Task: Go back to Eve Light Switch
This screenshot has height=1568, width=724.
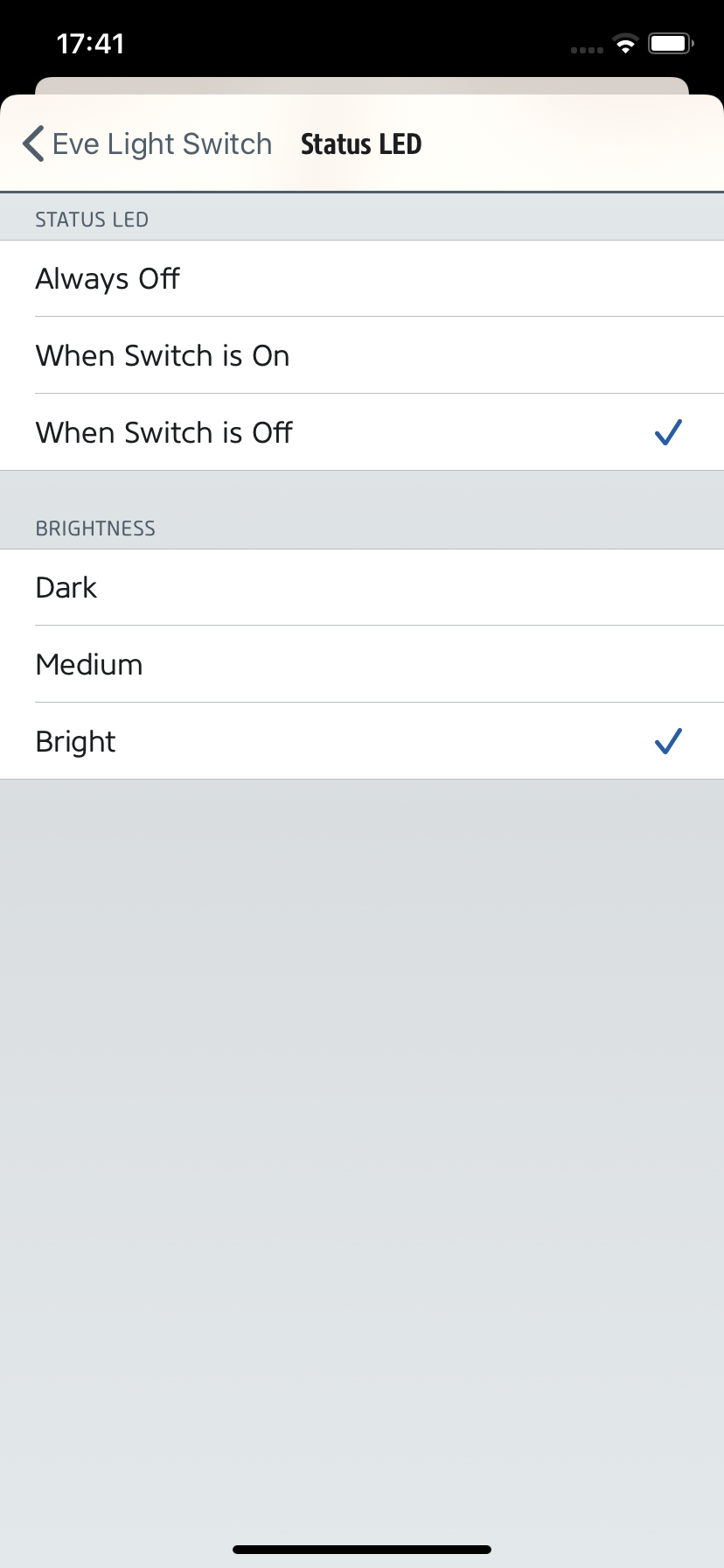Action: point(148,143)
